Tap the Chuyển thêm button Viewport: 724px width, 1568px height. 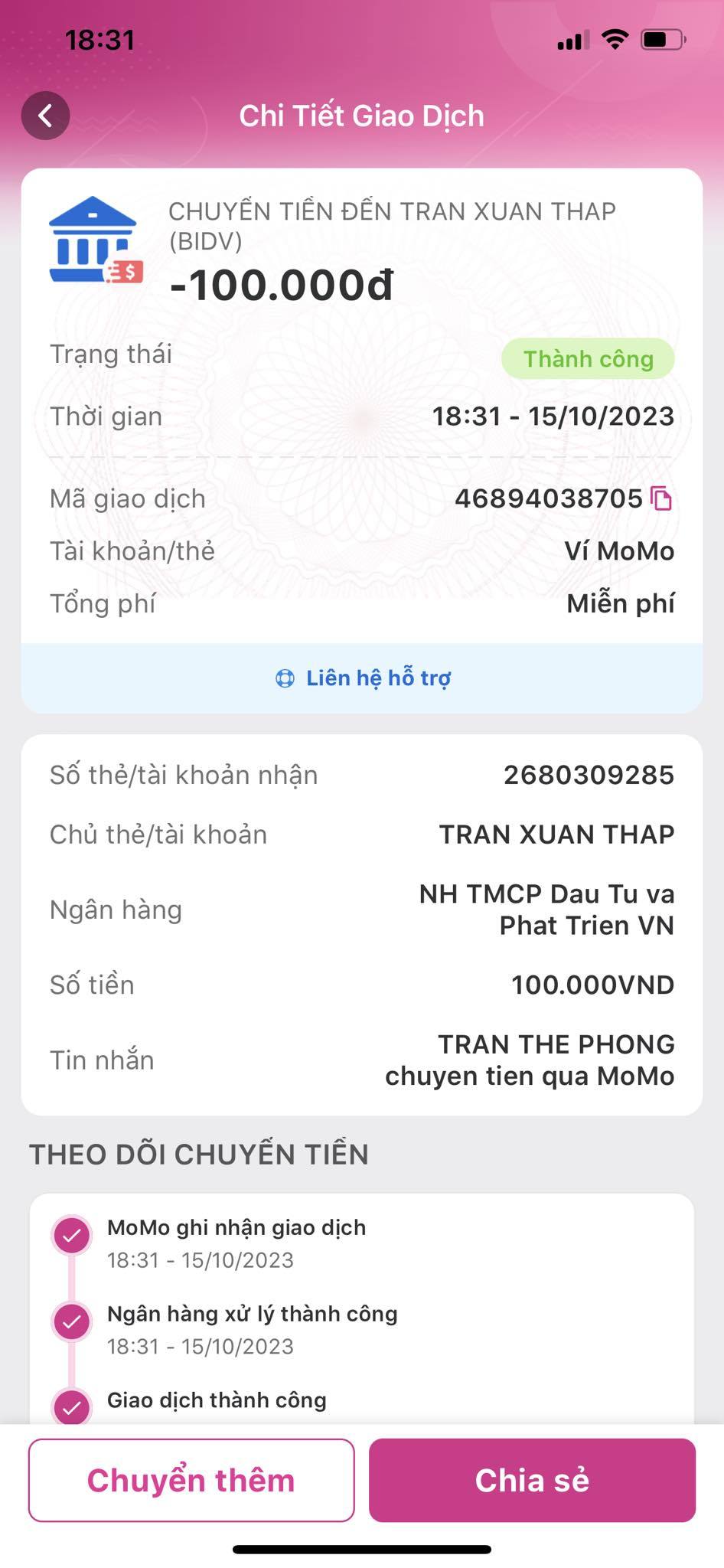click(191, 1480)
